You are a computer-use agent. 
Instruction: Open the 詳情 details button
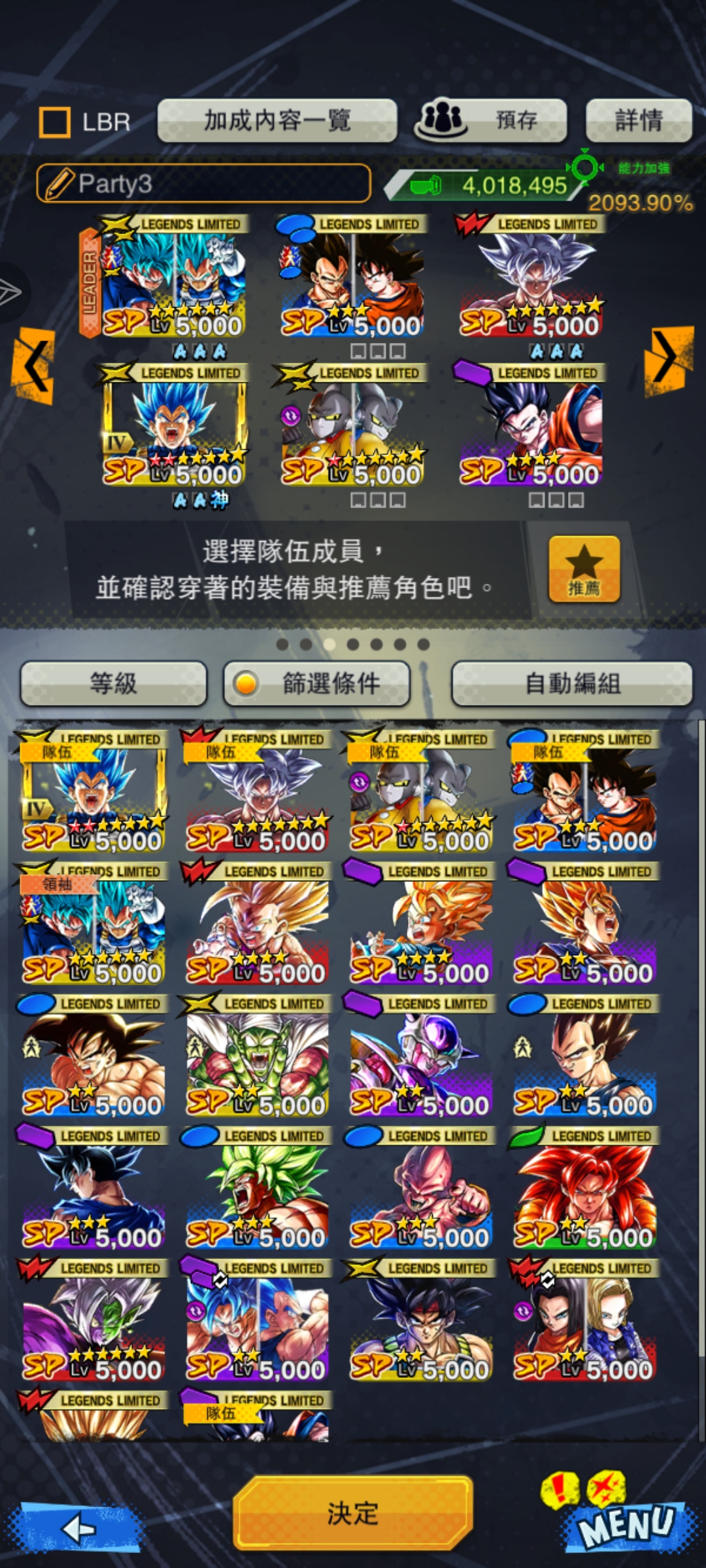click(x=639, y=121)
